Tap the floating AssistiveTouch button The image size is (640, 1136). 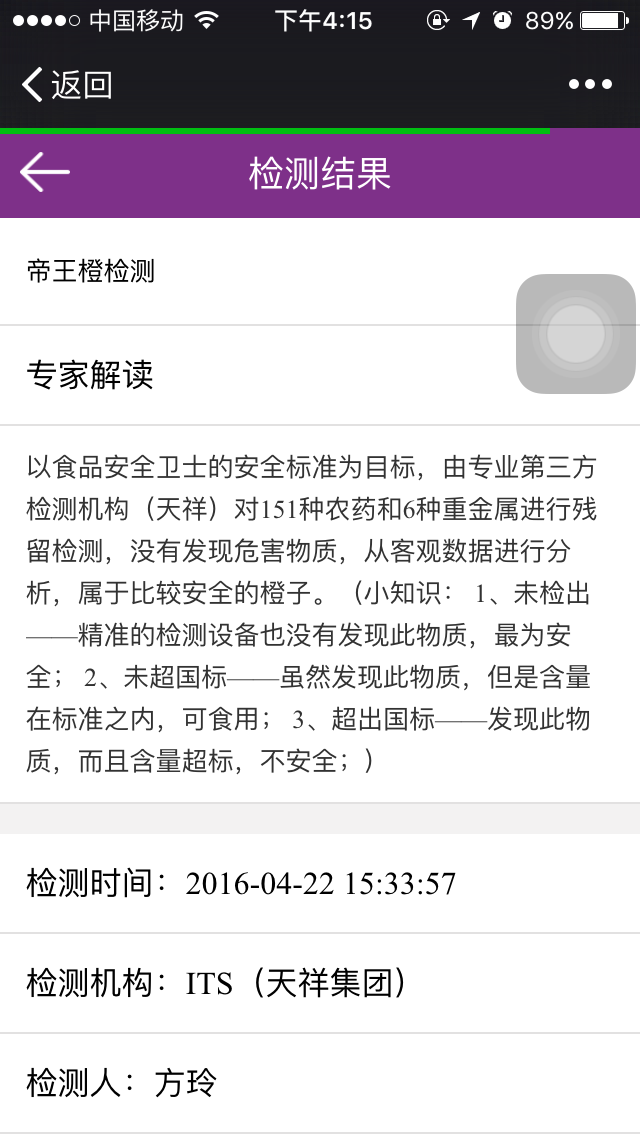pos(576,333)
